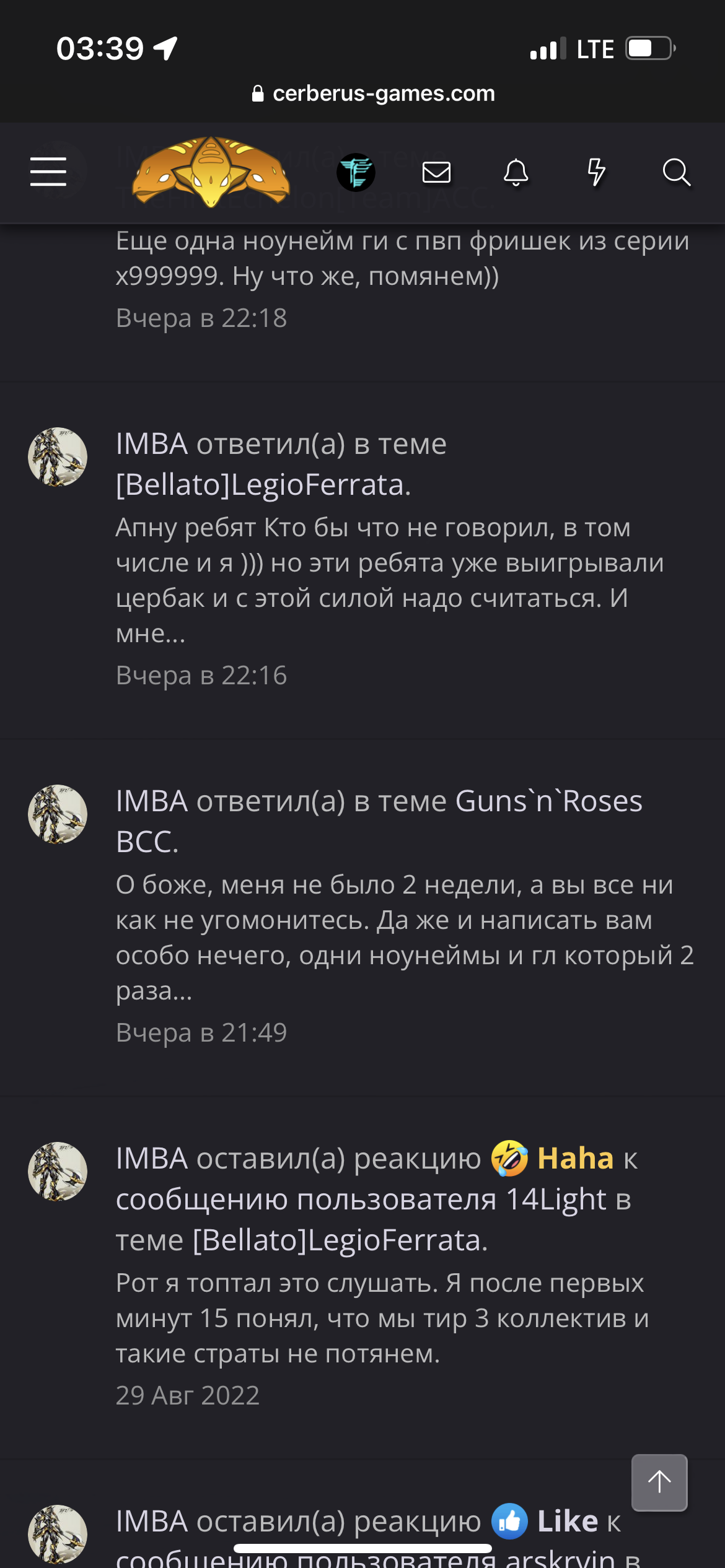Open the hamburger navigation menu
This screenshot has width=725, height=1568.
[x=48, y=172]
